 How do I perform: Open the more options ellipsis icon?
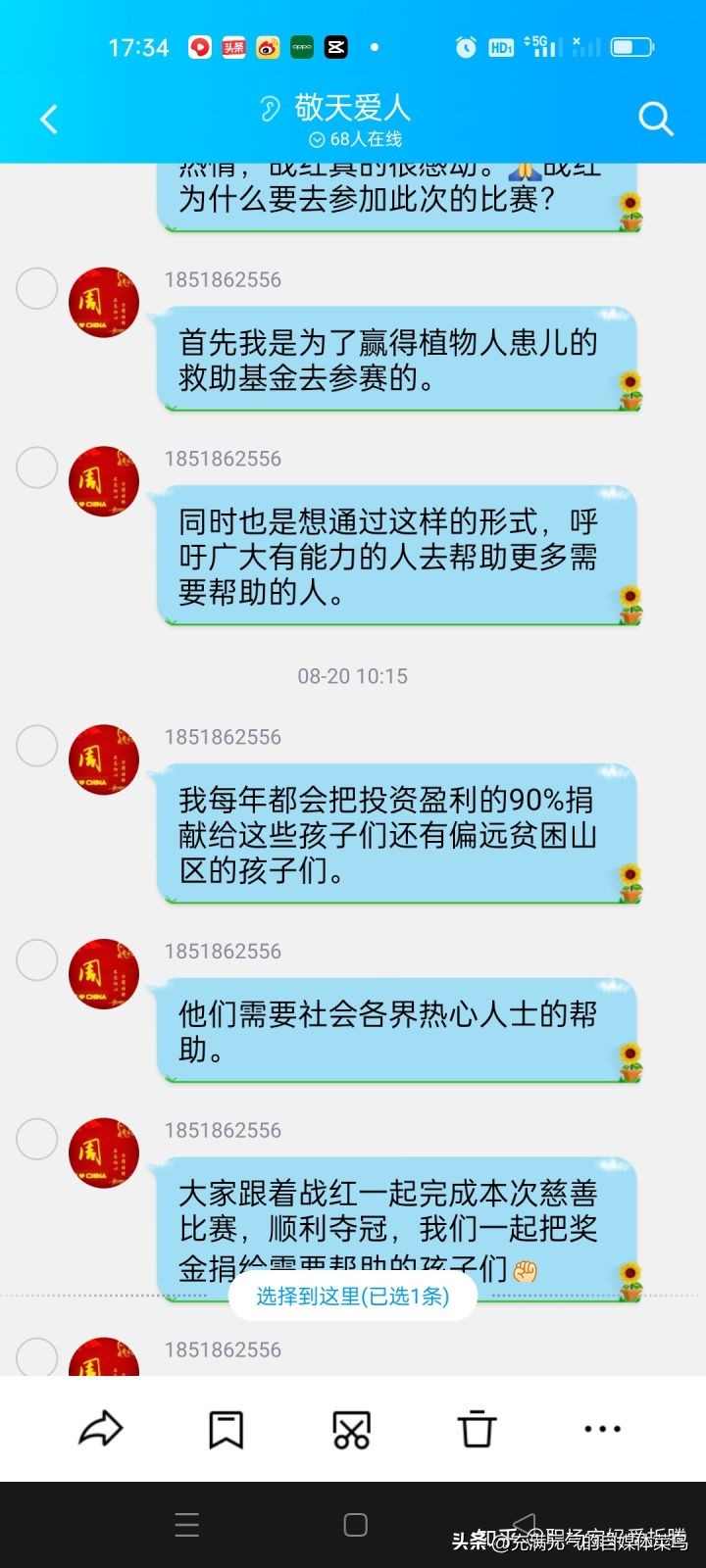pyautogui.click(x=601, y=1429)
